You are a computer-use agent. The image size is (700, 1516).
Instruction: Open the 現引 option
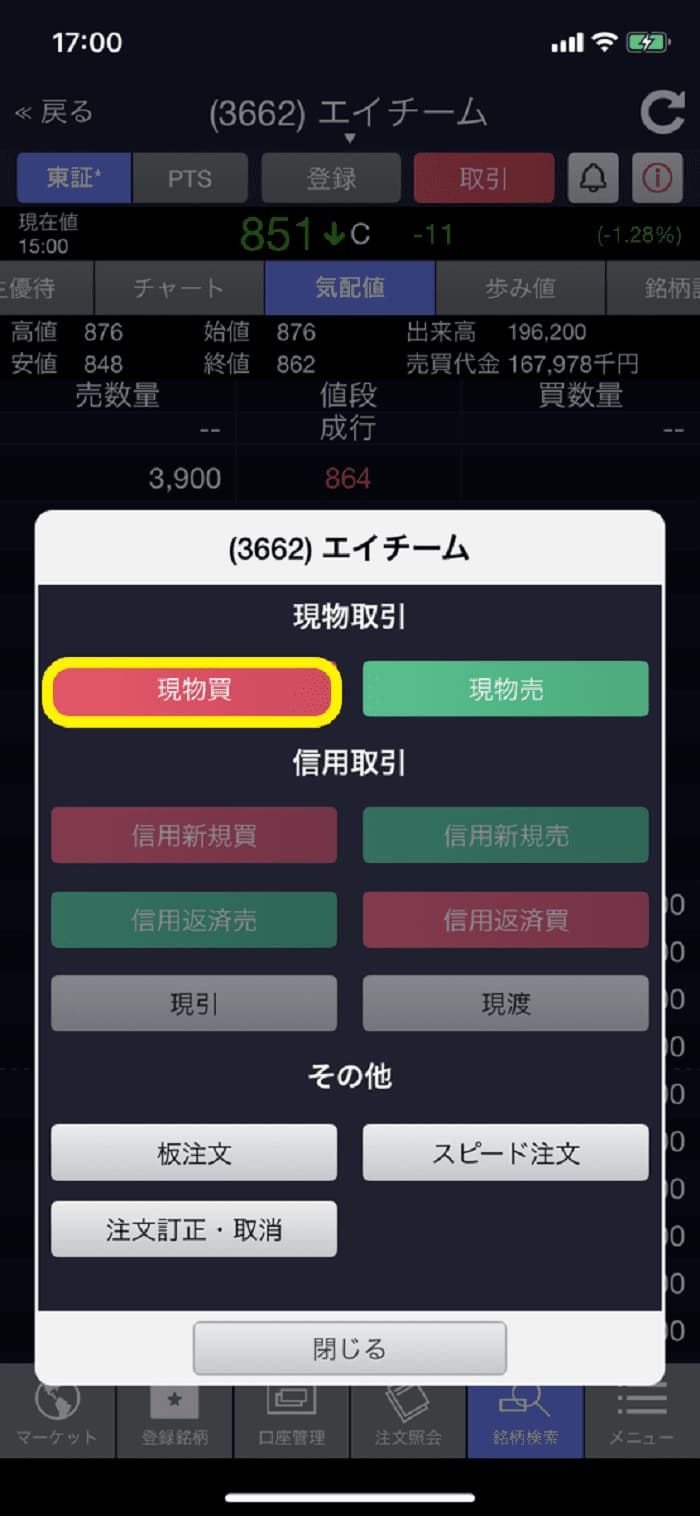coord(194,1004)
